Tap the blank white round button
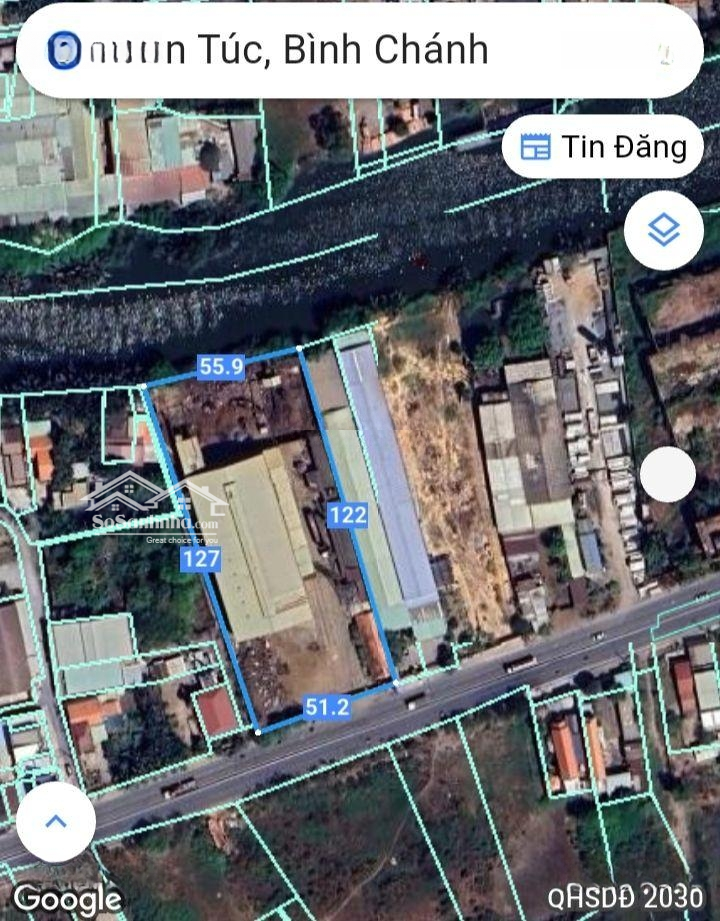This screenshot has width=720, height=921. pyautogui.click(x=667, y=474)
